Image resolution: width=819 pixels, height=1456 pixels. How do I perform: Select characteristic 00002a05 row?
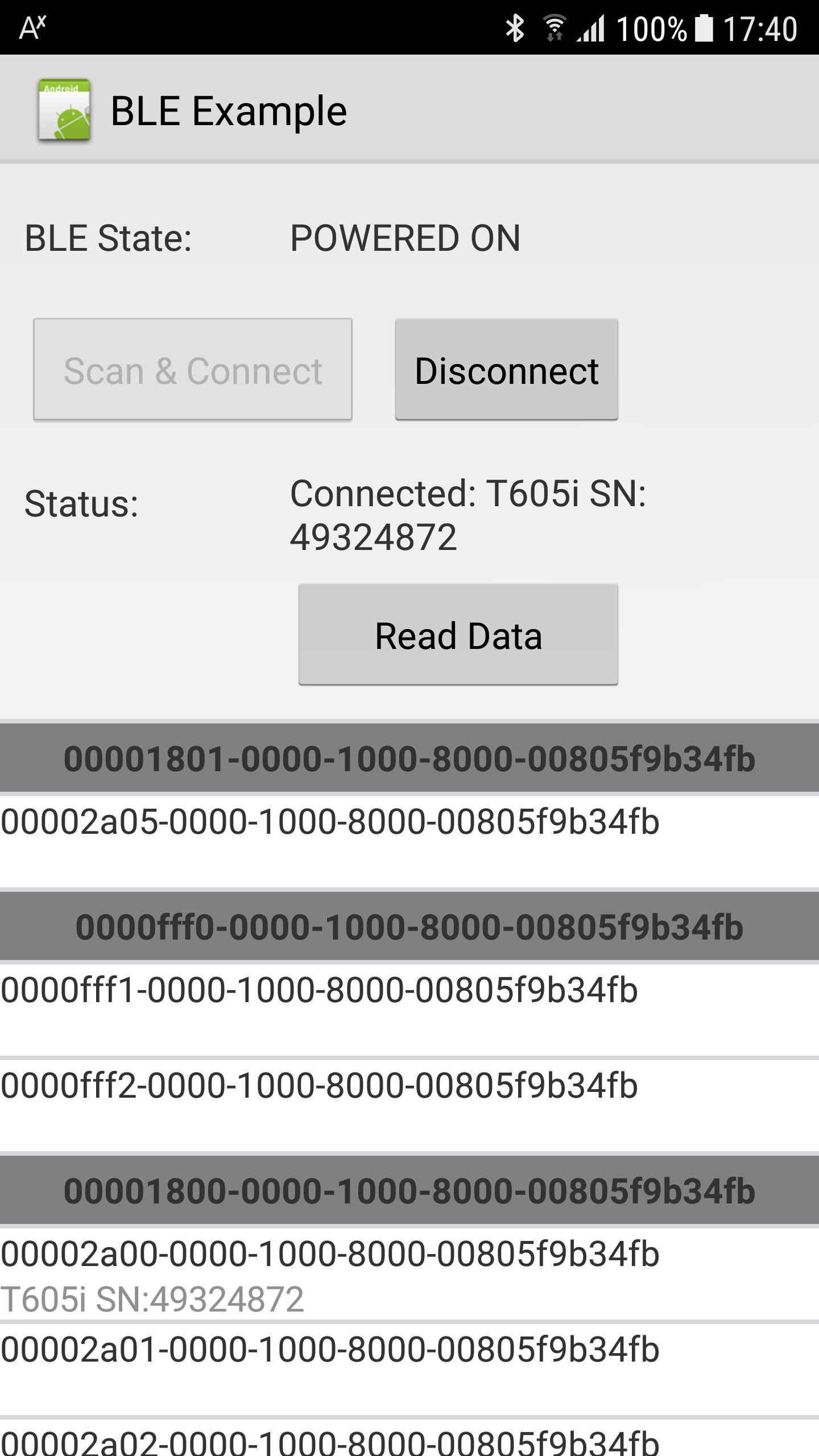coord(409,839)
